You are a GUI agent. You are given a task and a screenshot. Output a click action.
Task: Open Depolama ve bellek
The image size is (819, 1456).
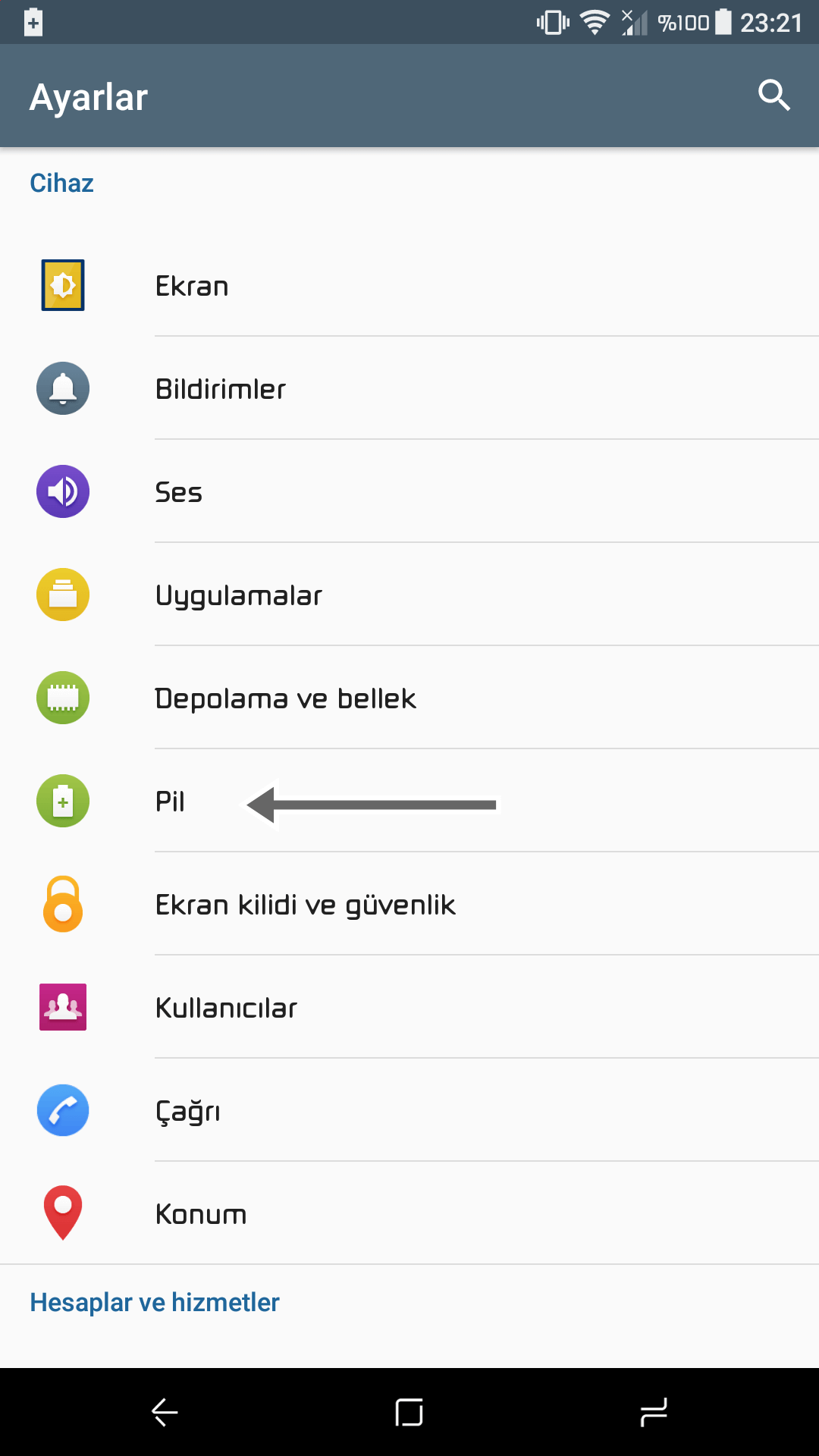pos(409,698)
